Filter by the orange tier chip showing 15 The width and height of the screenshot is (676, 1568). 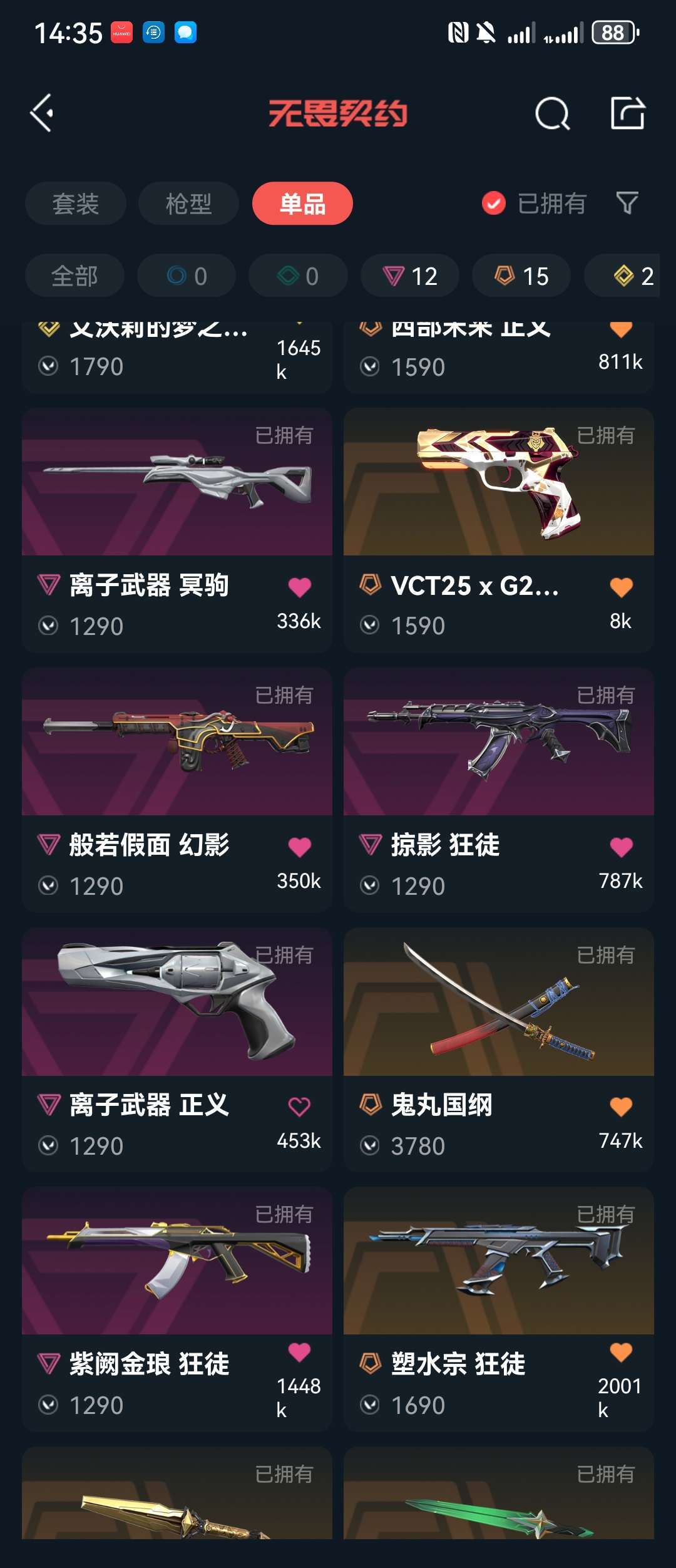521,276
